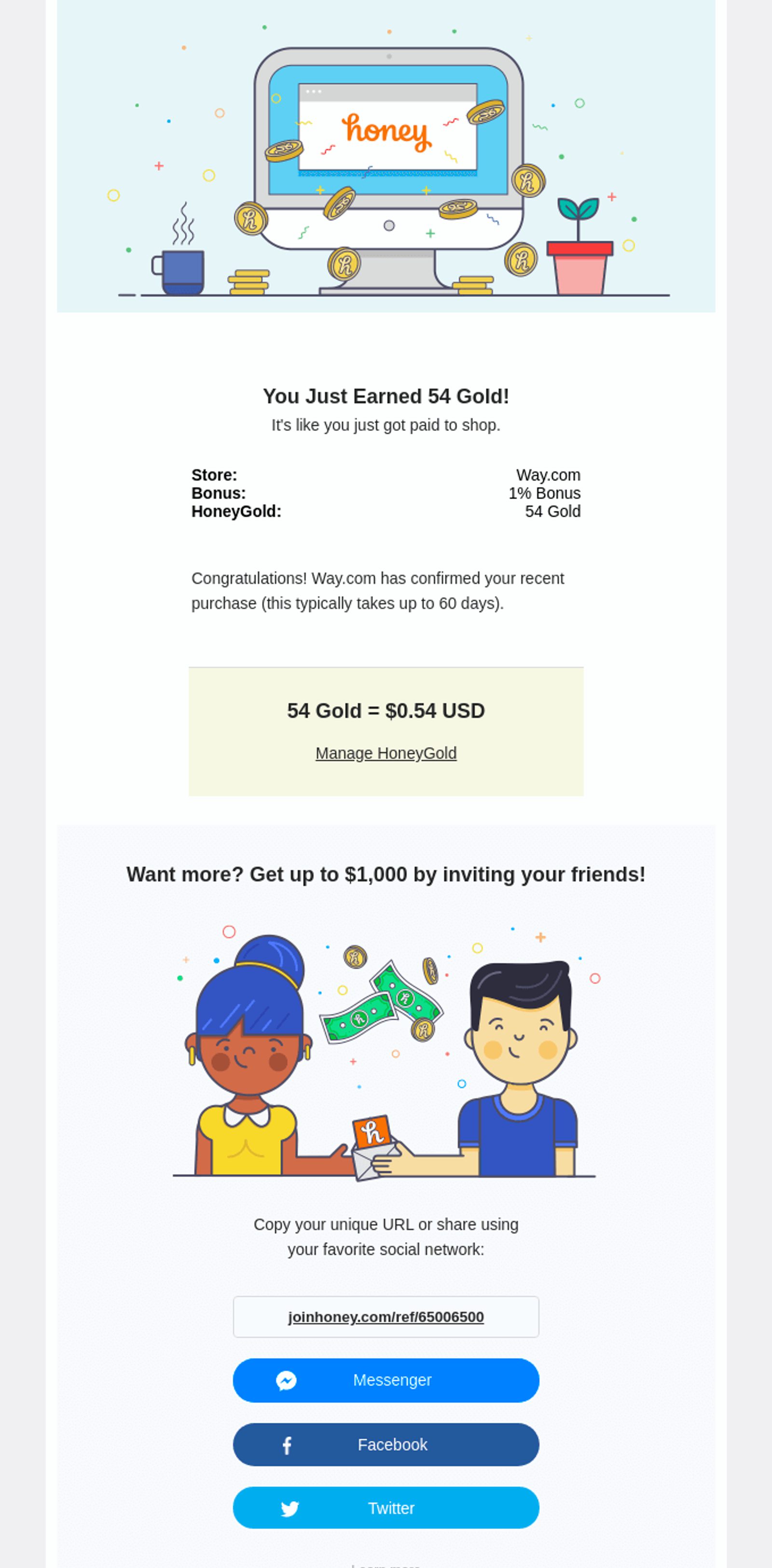Click the Facebook icon on the share button
The image size is (772, 1568).
pyautogui.click(x=288, y=1444)
